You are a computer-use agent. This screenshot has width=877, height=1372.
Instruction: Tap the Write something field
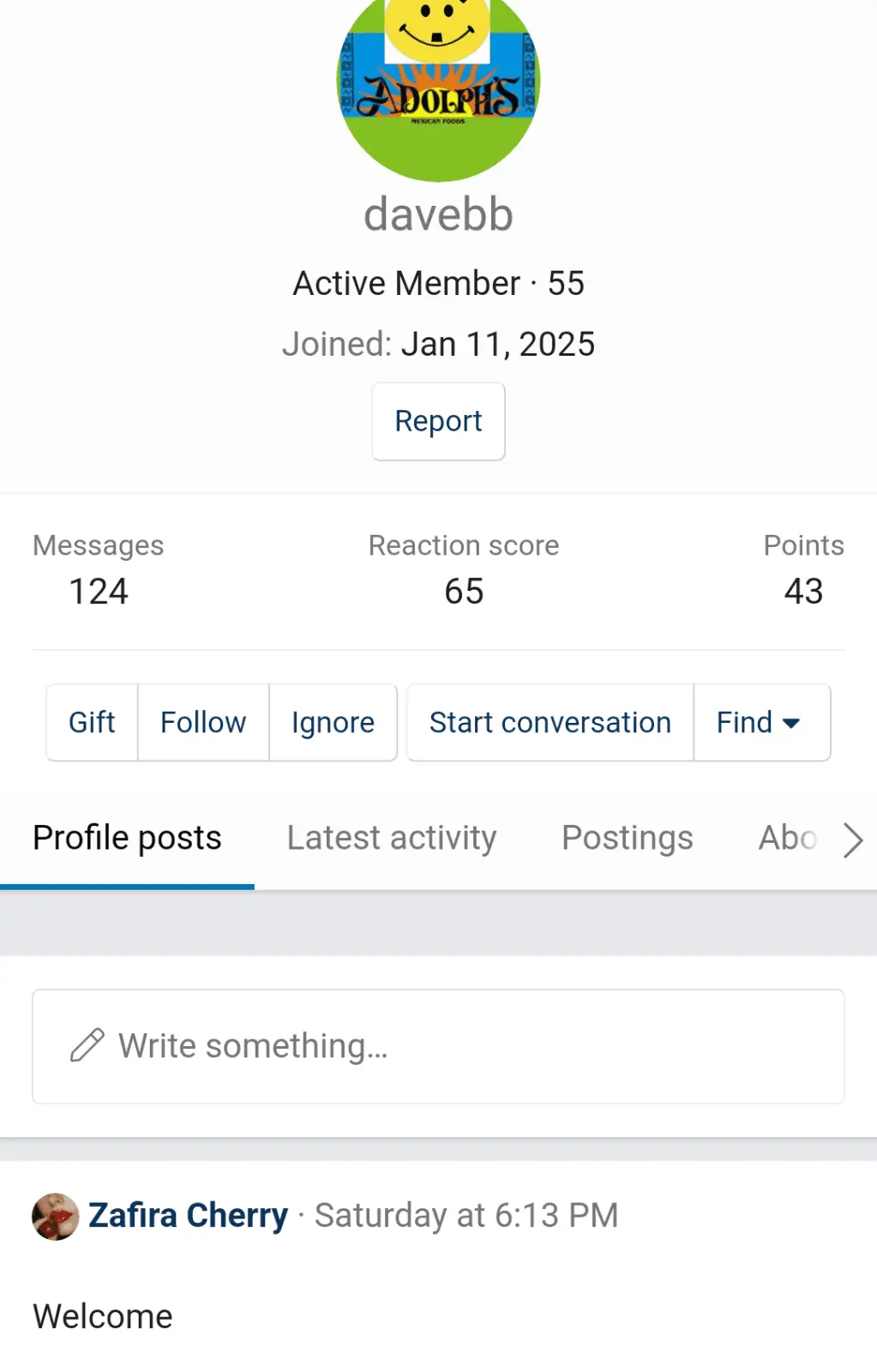click(x=438, y=1046)
